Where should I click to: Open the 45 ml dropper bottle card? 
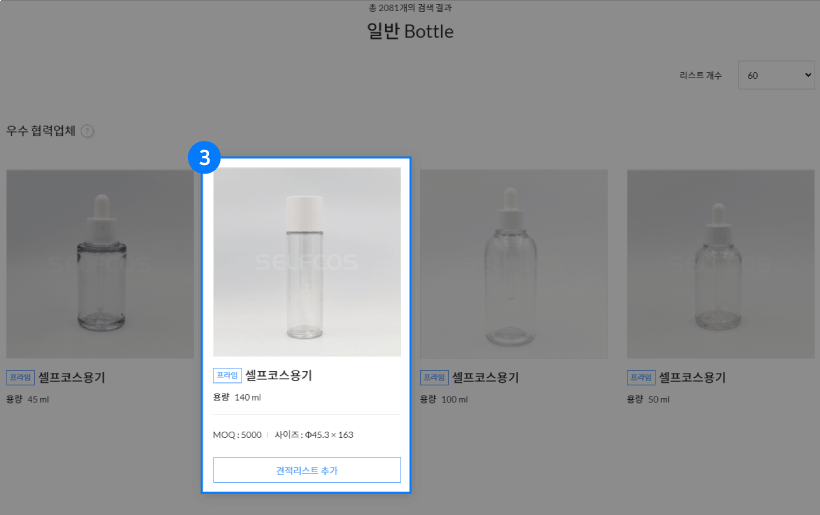(100, 264)
